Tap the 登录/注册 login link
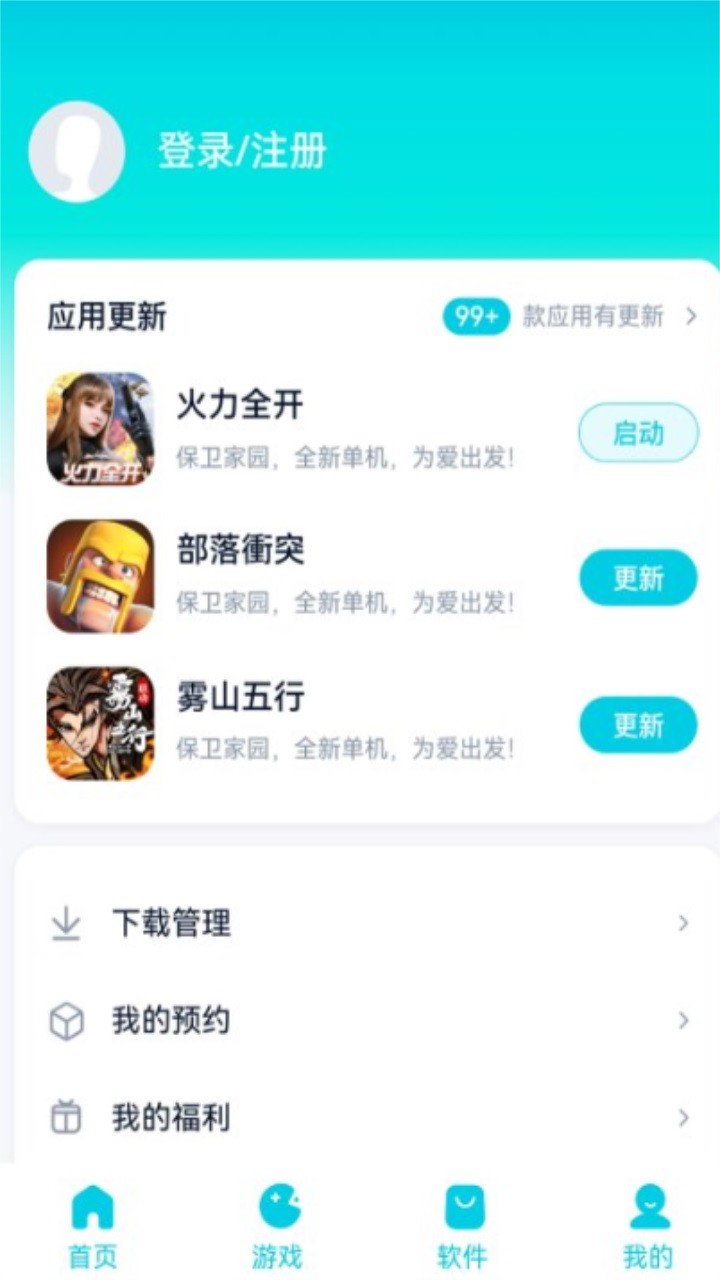 coord(242,152)
